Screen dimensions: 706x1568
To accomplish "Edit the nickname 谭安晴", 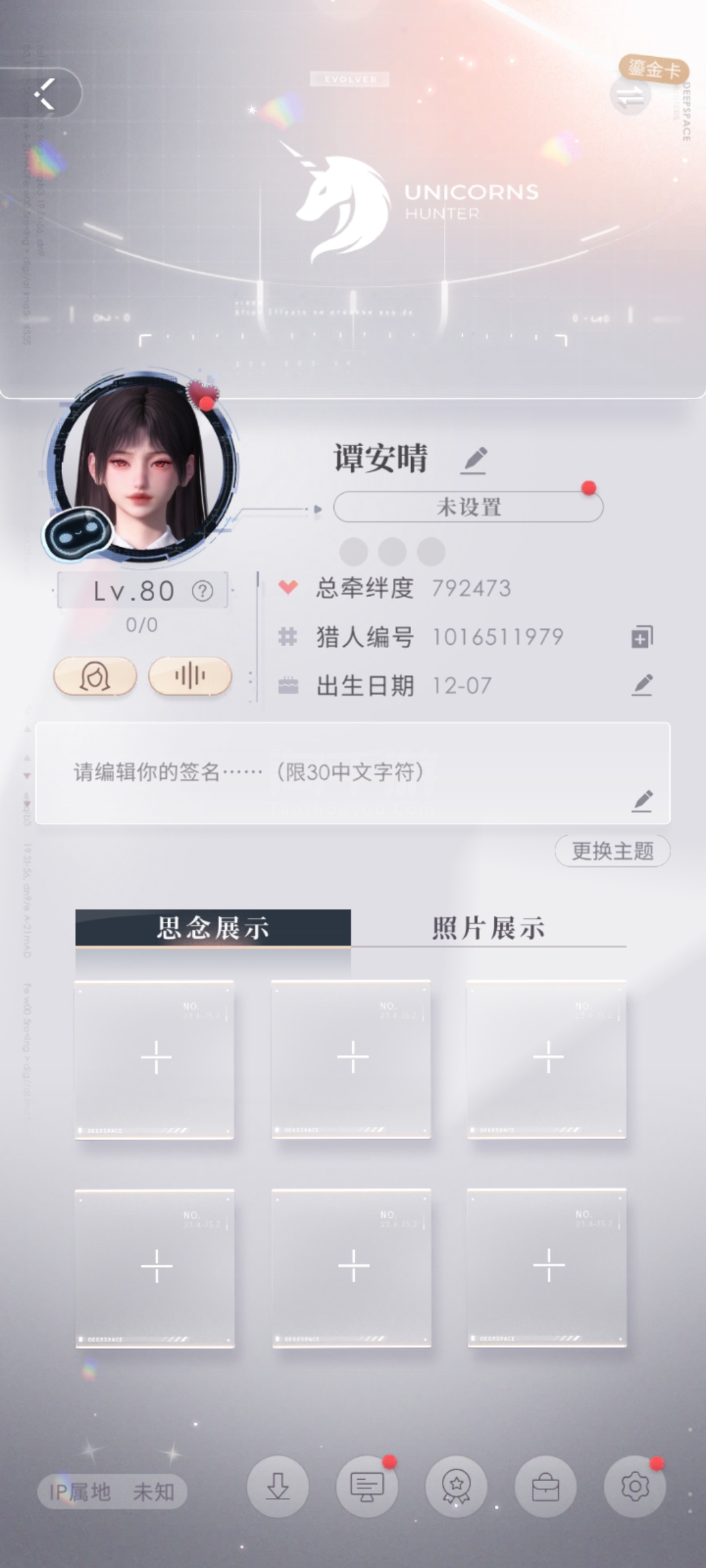I will (x=475, y=460).
